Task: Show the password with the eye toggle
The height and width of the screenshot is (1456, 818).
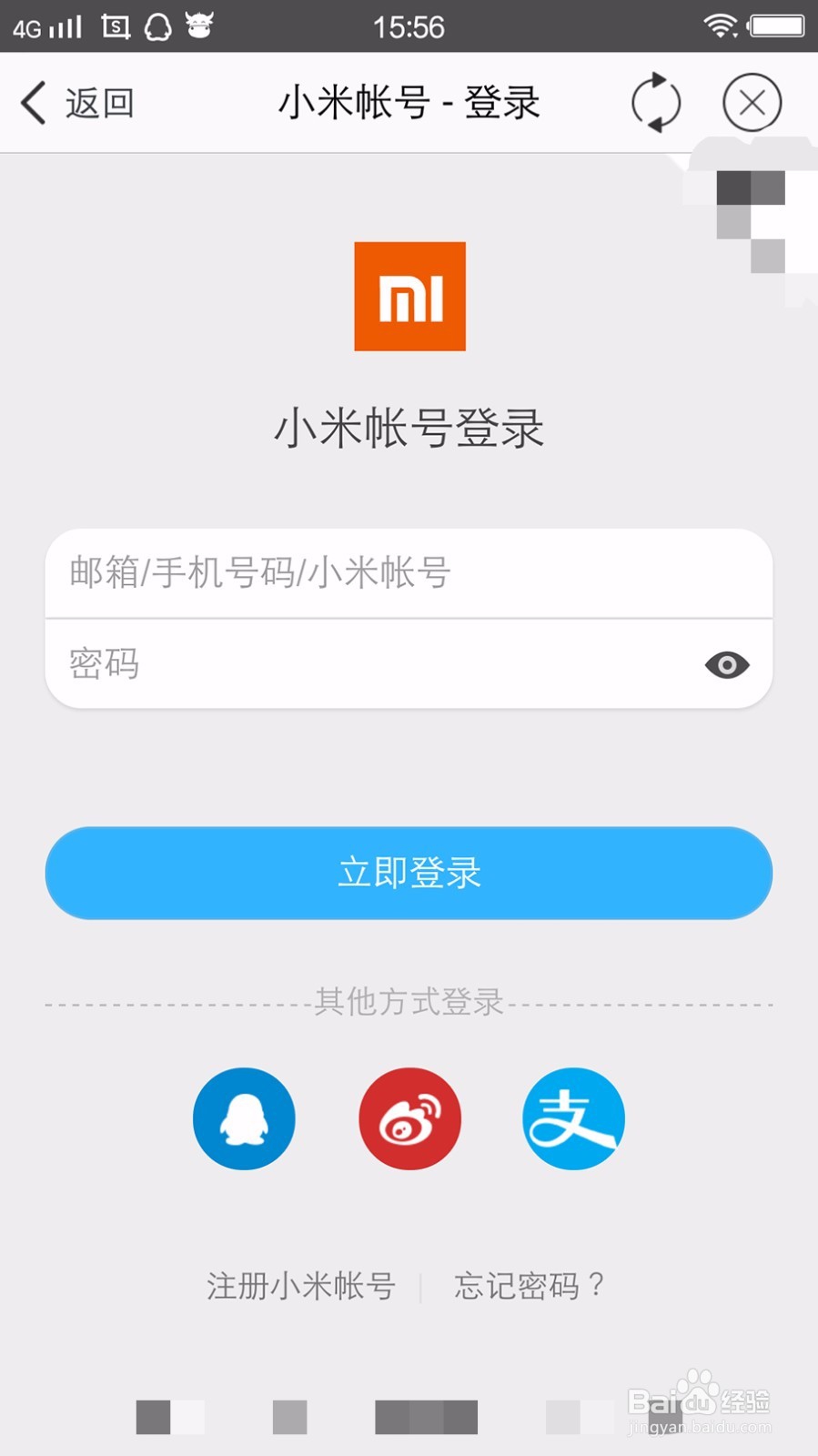Action: pos(725,665)
